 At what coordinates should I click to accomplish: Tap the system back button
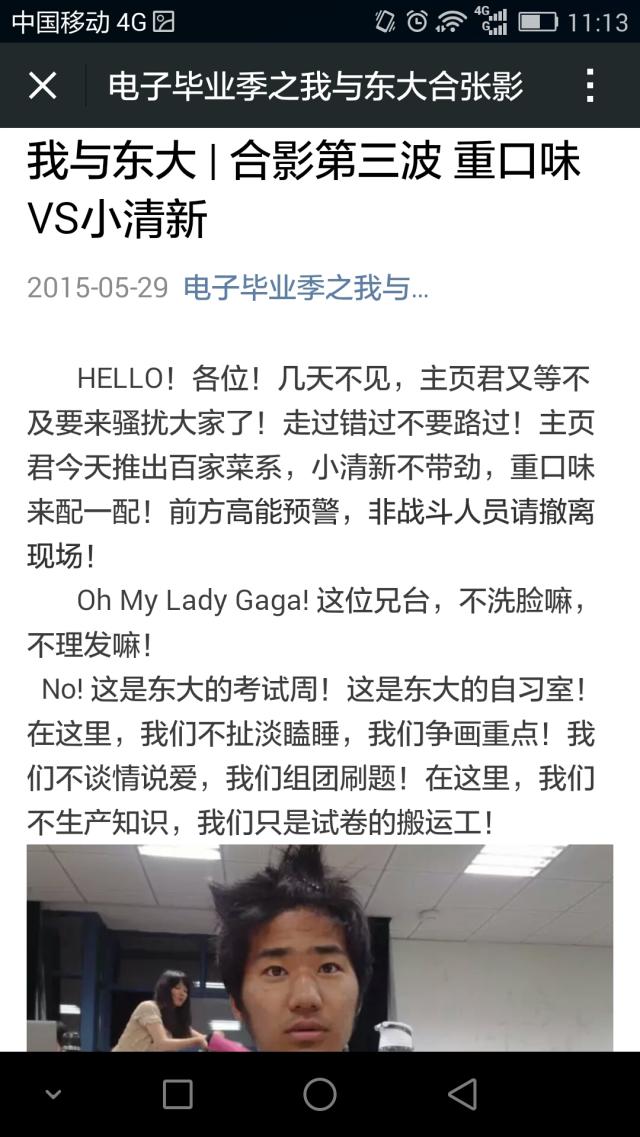462,1094
